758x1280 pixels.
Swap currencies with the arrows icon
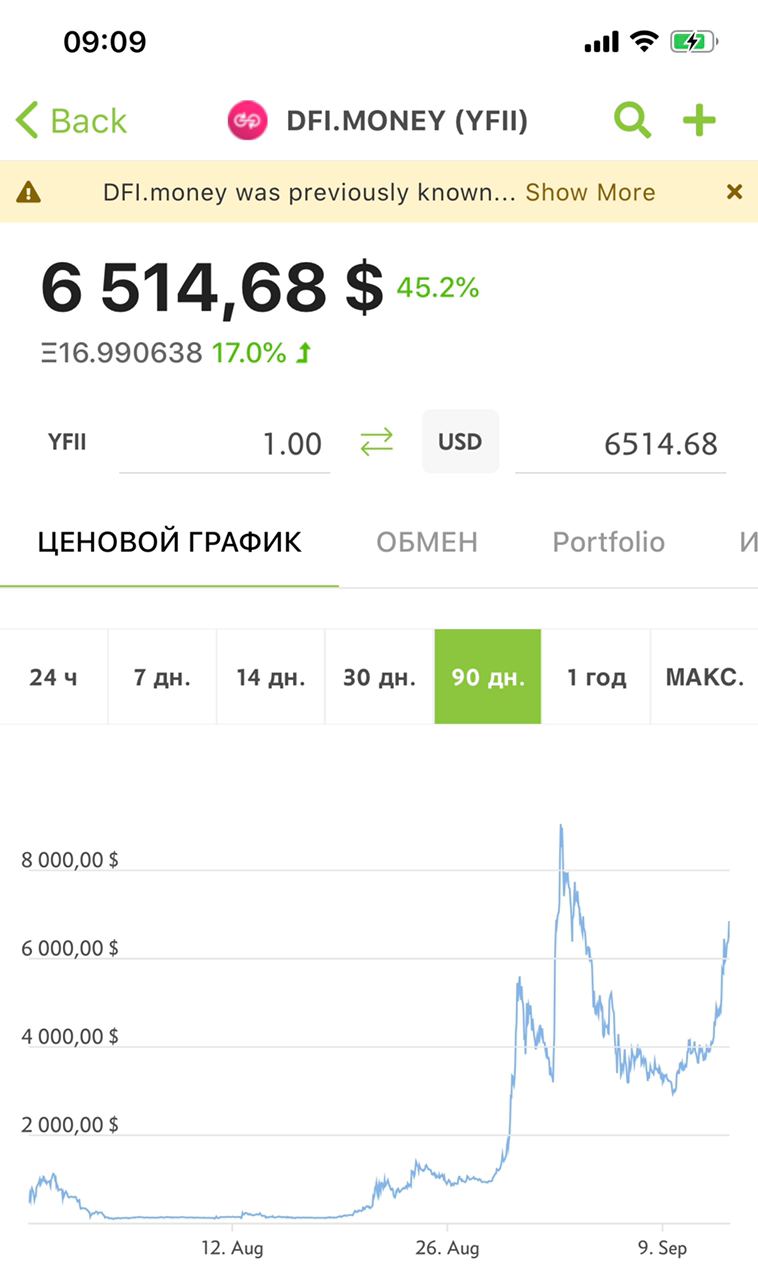[x=377, y=442]
